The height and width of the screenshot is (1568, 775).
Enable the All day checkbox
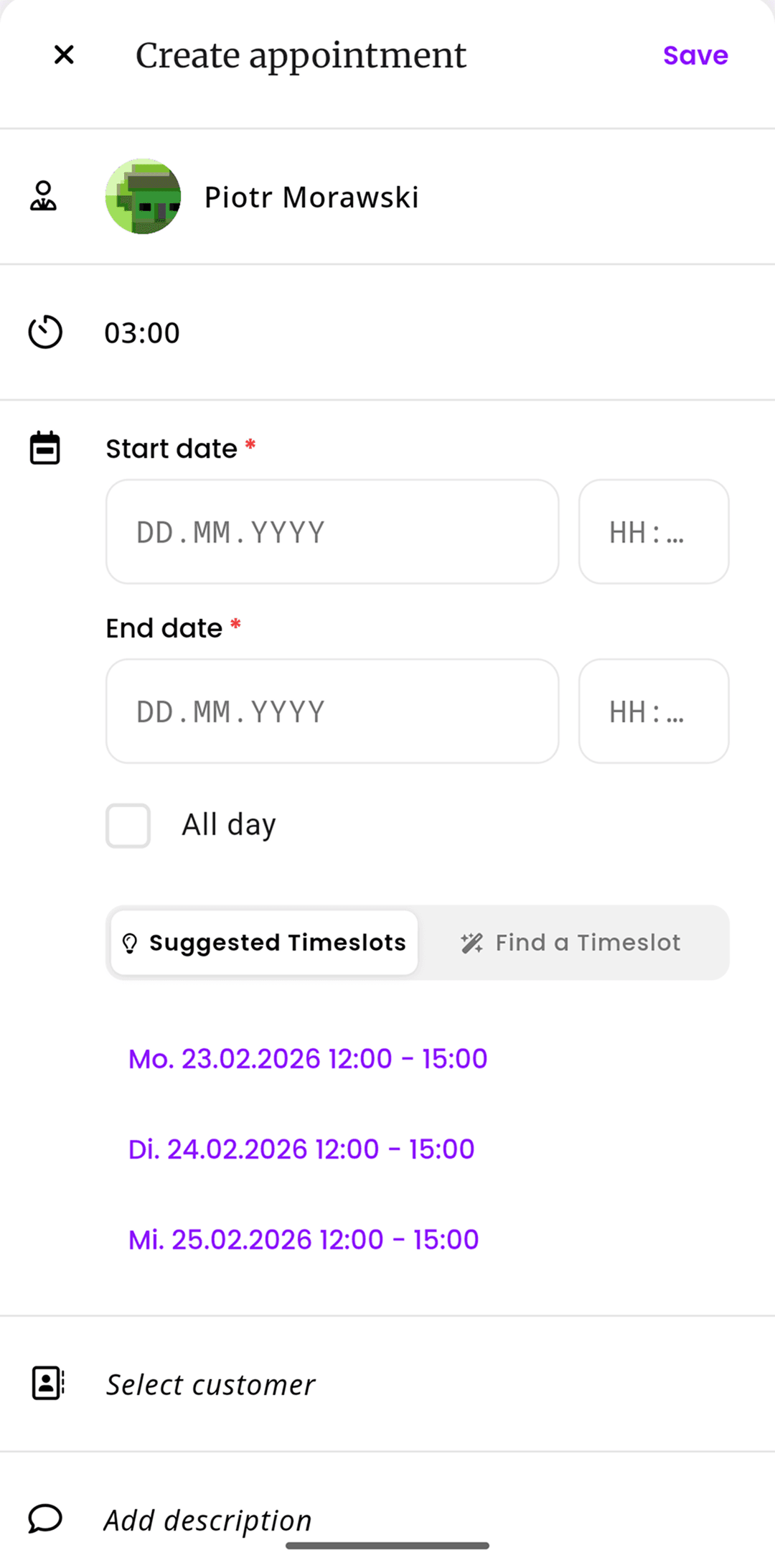128,826
